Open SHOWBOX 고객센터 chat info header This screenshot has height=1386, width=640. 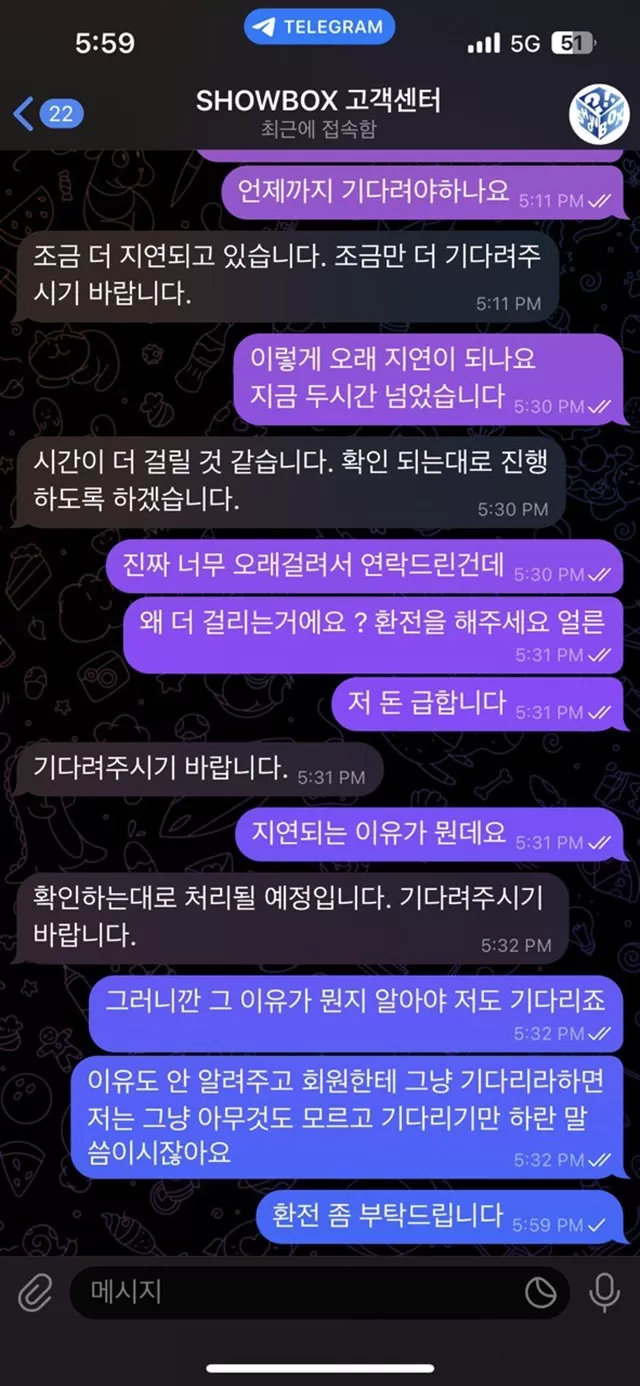coord(319,114)
